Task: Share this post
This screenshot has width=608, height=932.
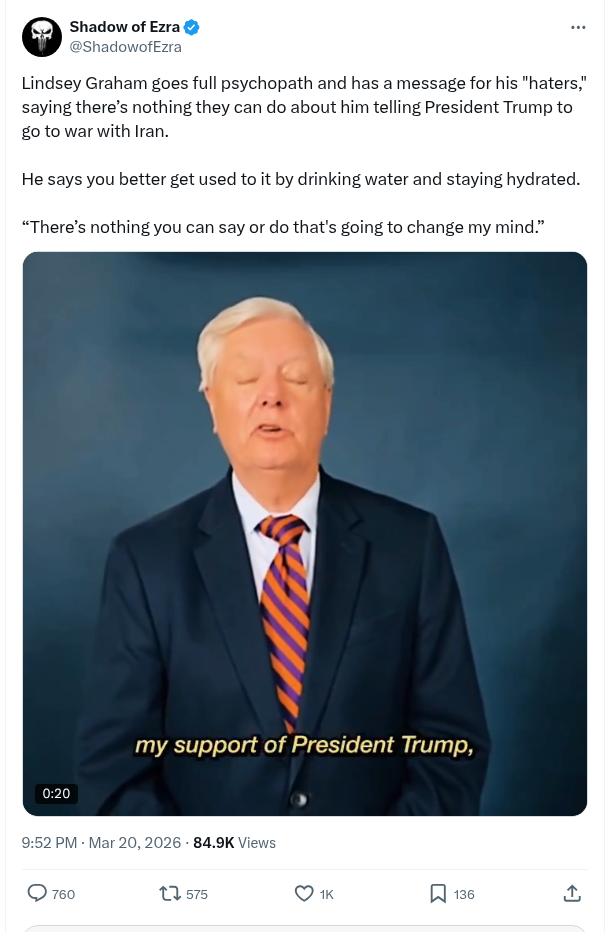Action: point(572,893)
